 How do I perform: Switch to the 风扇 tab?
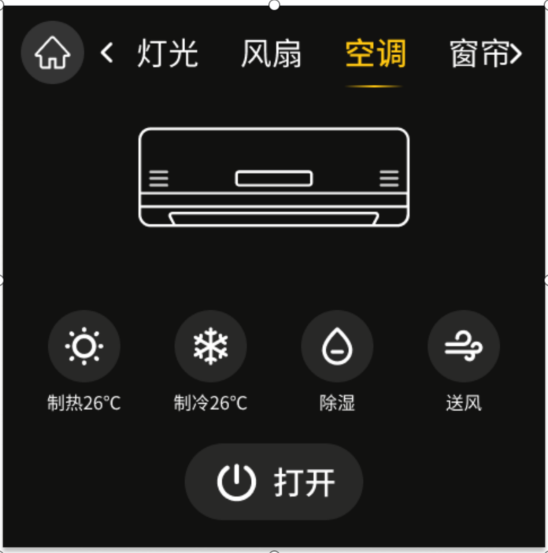tap(271, 53)
